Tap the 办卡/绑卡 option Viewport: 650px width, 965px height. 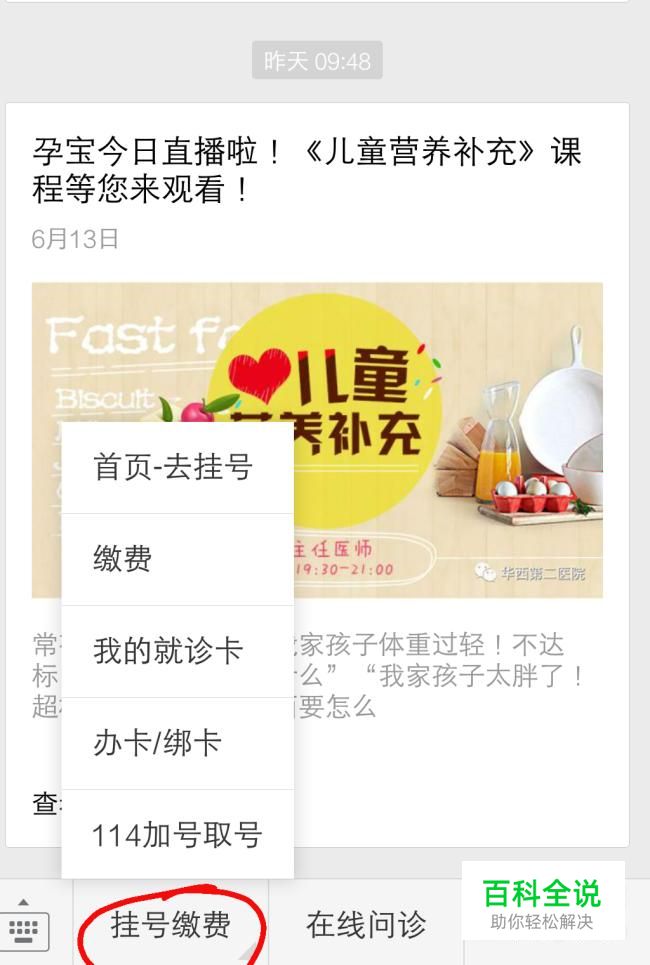point(176,743)
